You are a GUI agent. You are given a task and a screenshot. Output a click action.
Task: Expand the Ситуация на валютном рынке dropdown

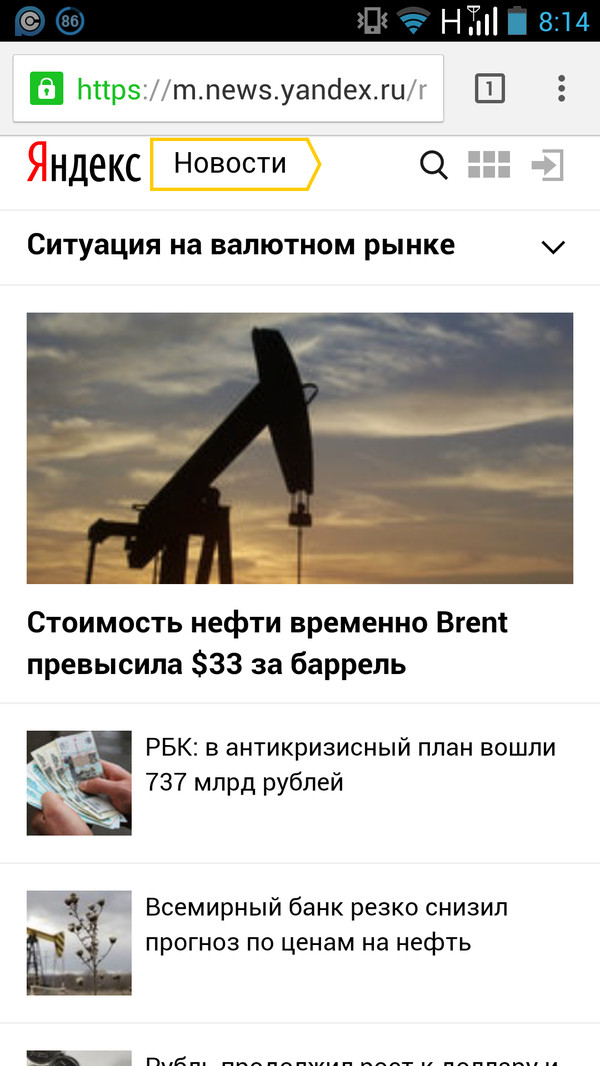tap(552, 247)
